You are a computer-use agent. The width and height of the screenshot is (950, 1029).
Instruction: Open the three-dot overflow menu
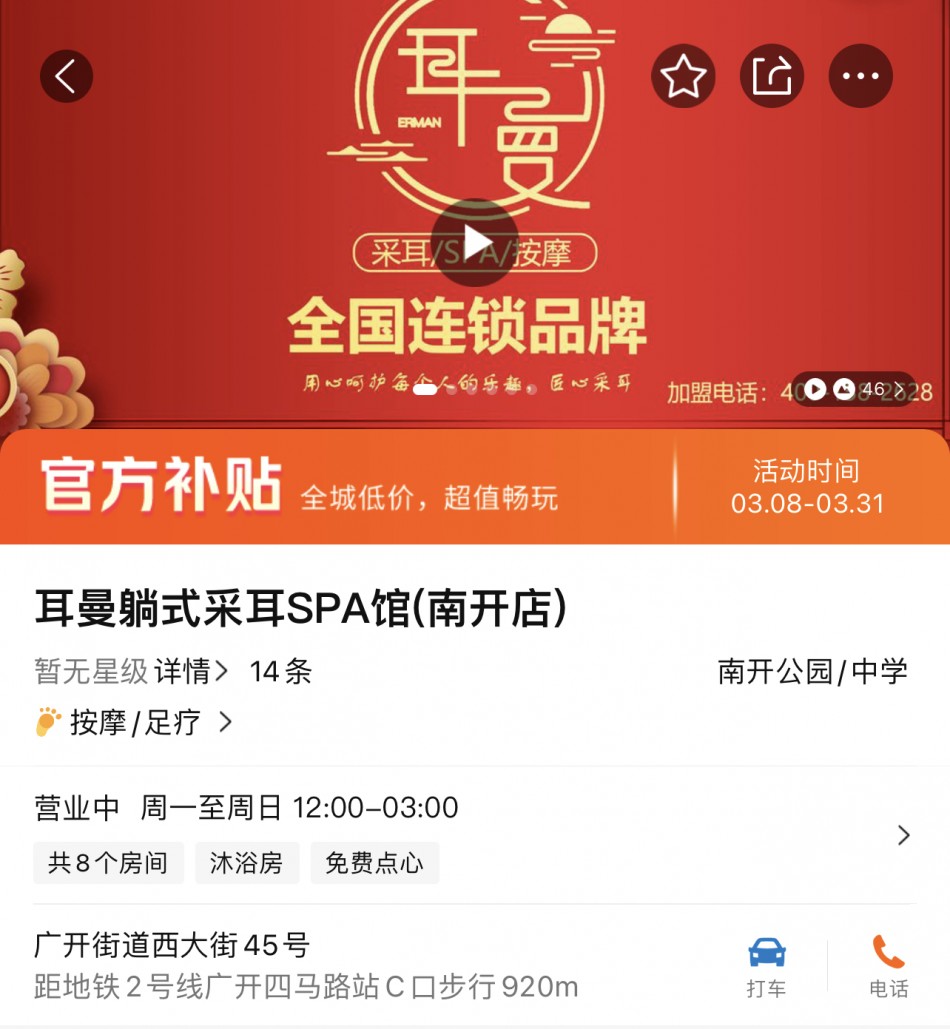click(860, 76)
